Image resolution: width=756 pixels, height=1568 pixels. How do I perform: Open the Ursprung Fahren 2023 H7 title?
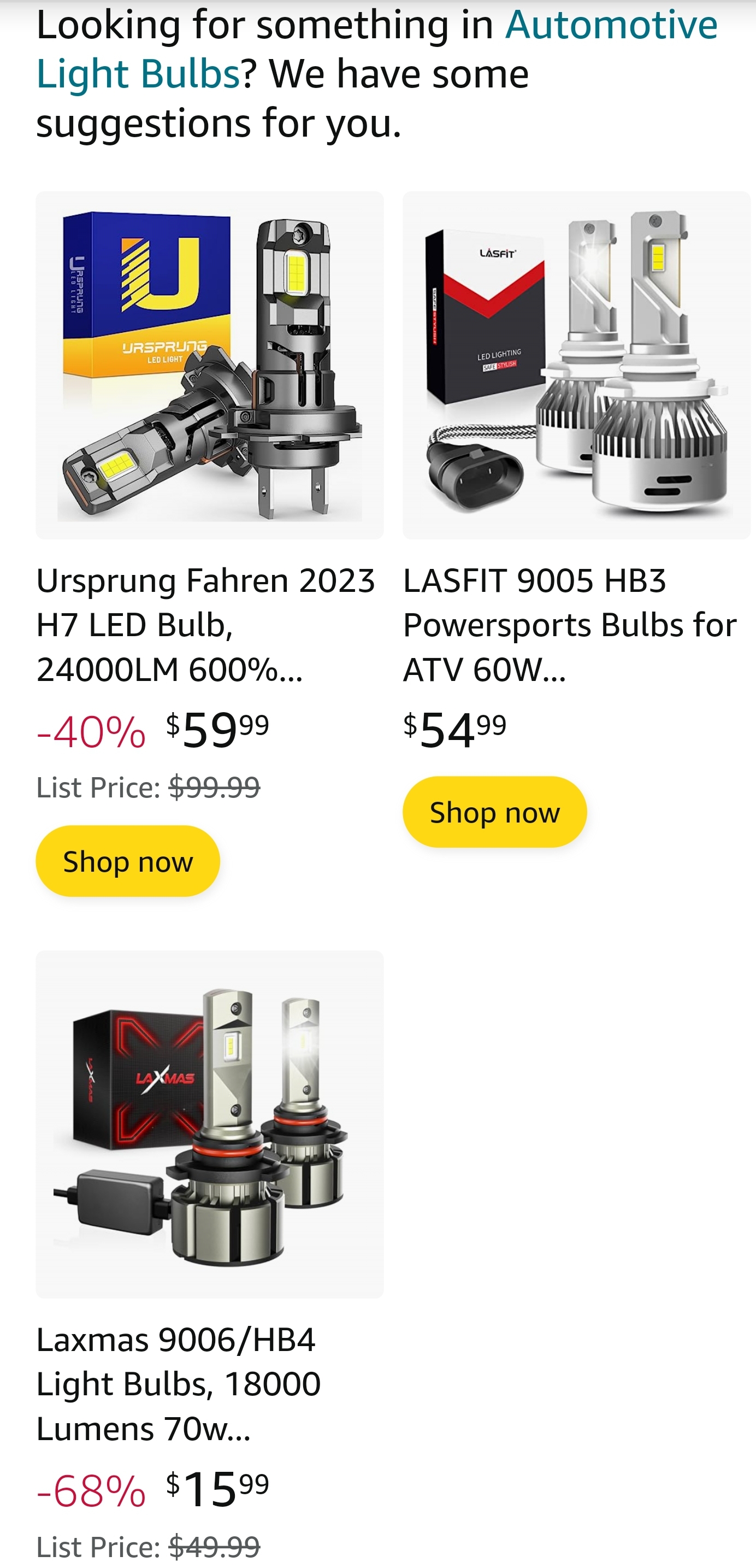(x=205, y=625)
